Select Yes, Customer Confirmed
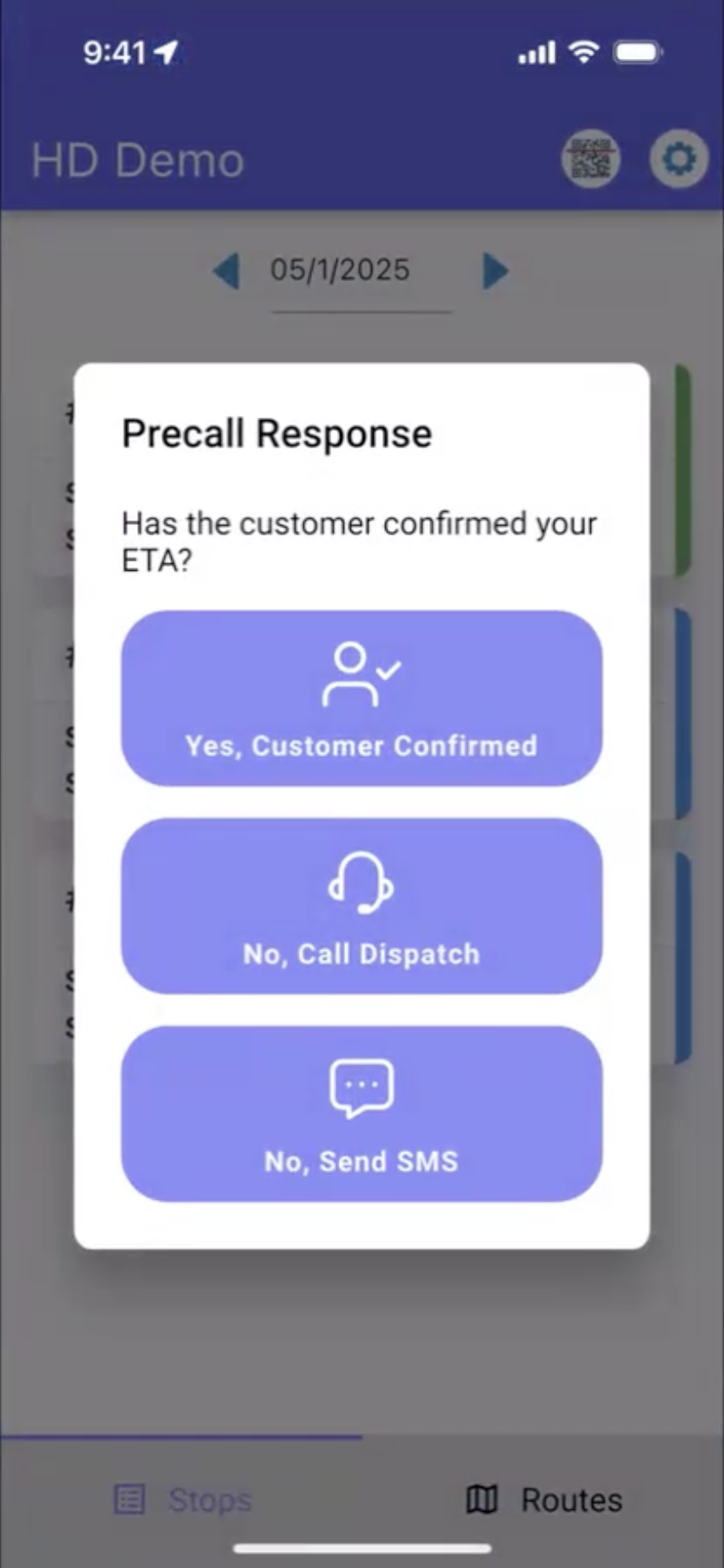Viewport: 724px width, 1568px height. click(361, 698)
